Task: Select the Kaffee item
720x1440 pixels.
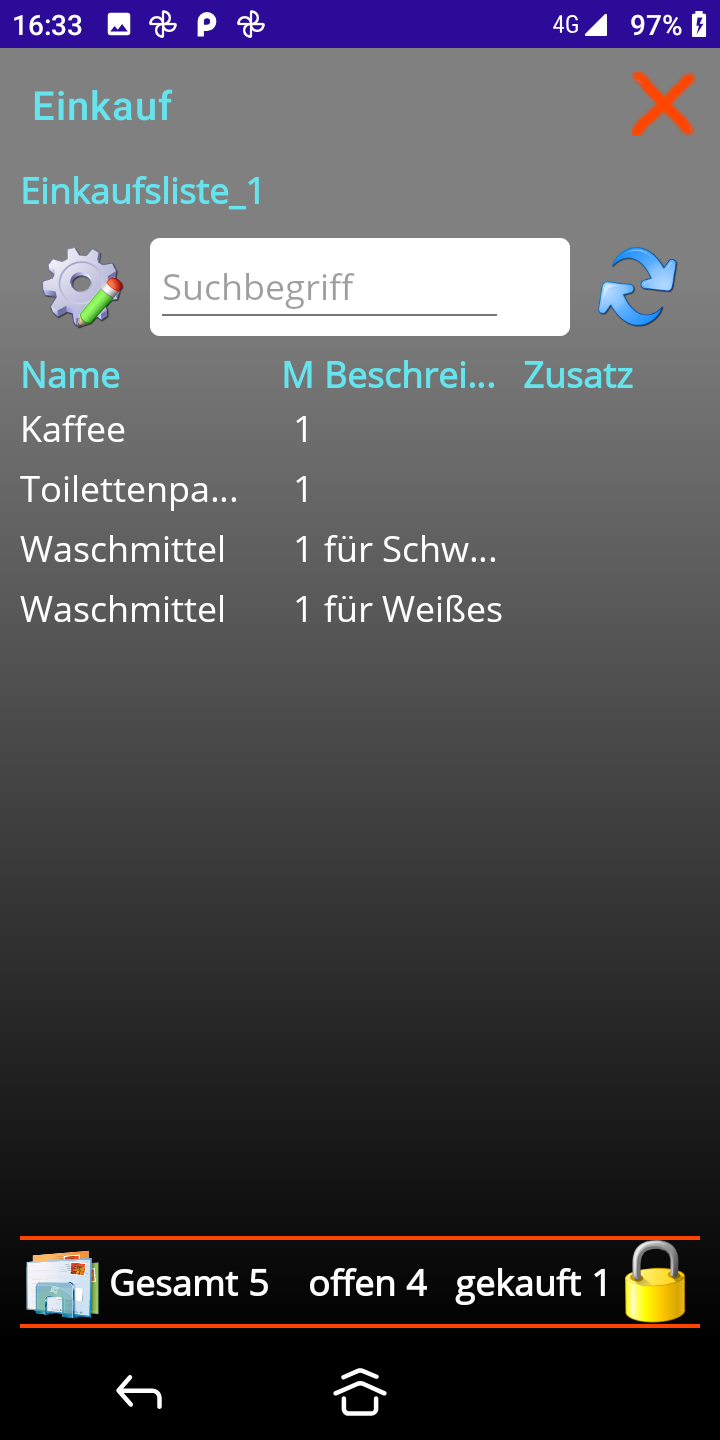Action: tap(73, 430)
